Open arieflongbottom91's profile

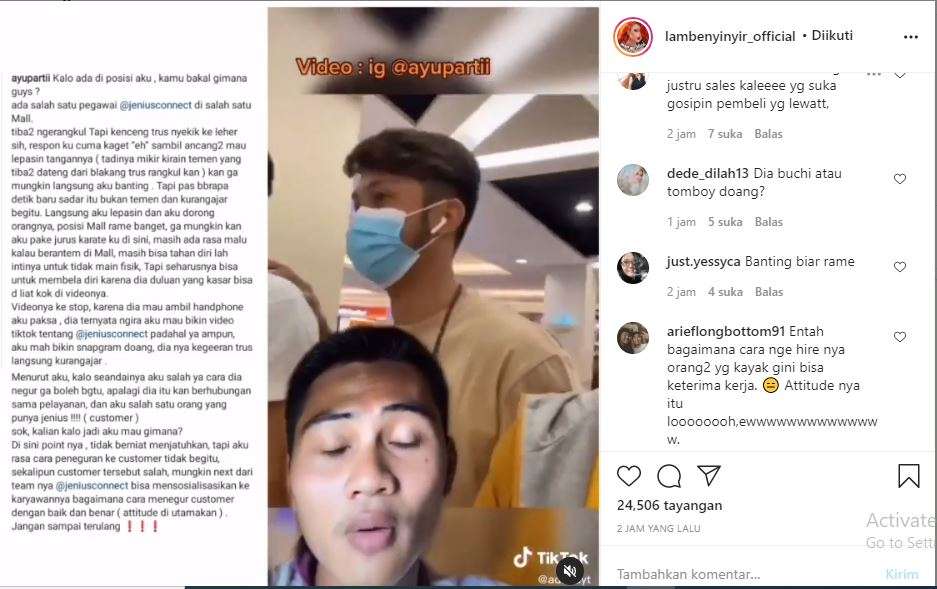coord(725,331)
